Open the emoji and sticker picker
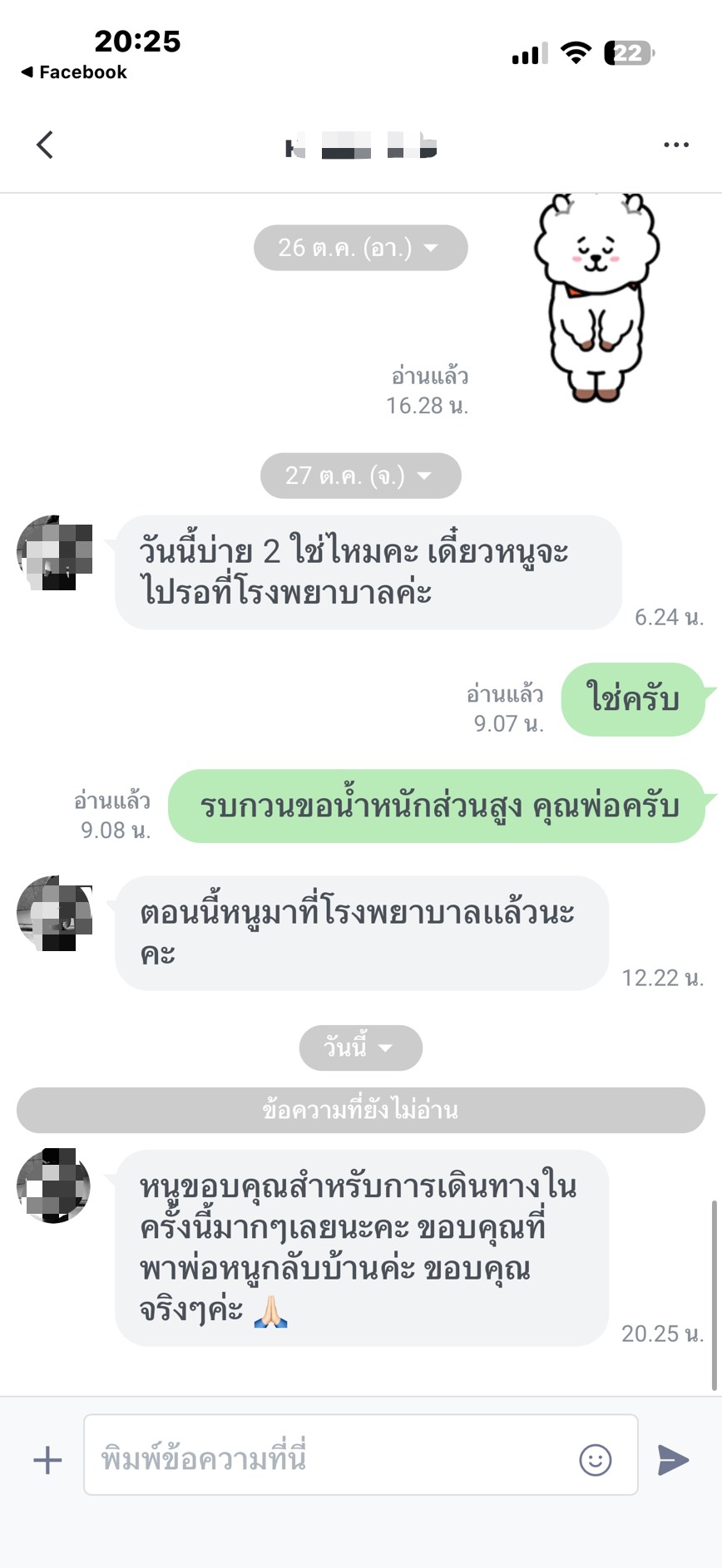The image size is (722, 1568). (x=595, y=1460)
